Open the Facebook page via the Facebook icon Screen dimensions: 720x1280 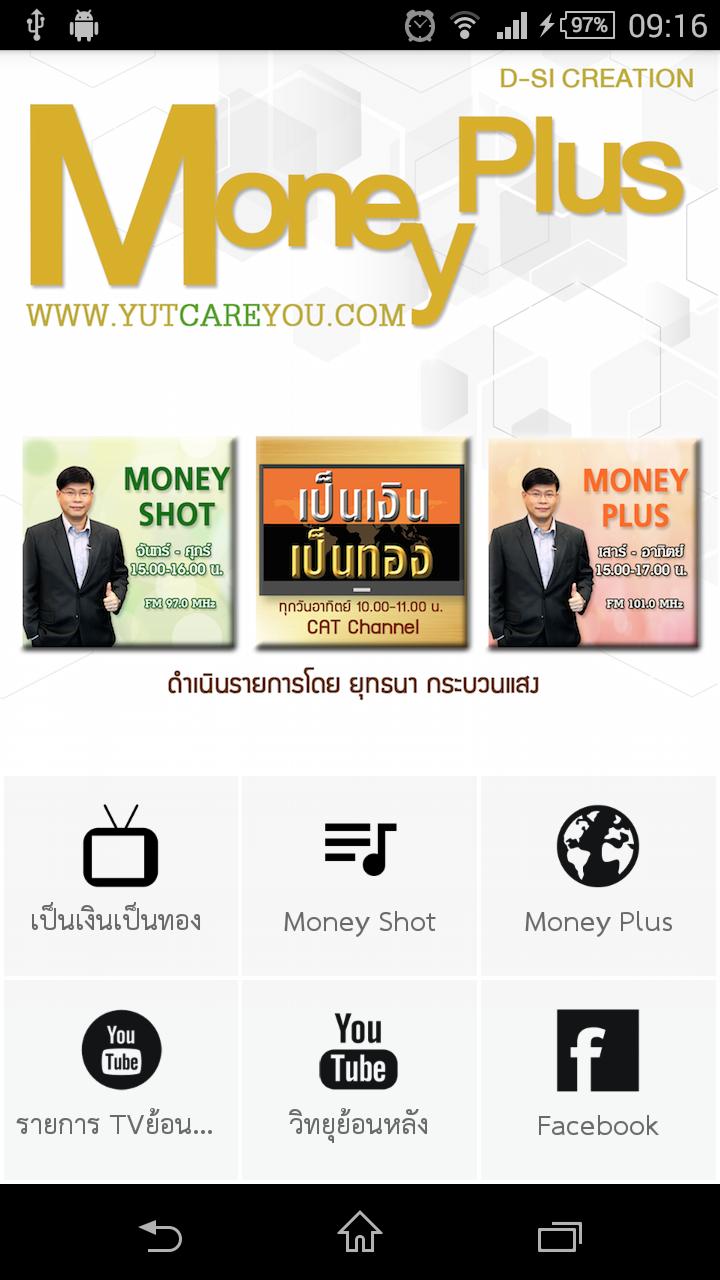click(598, 1048)
